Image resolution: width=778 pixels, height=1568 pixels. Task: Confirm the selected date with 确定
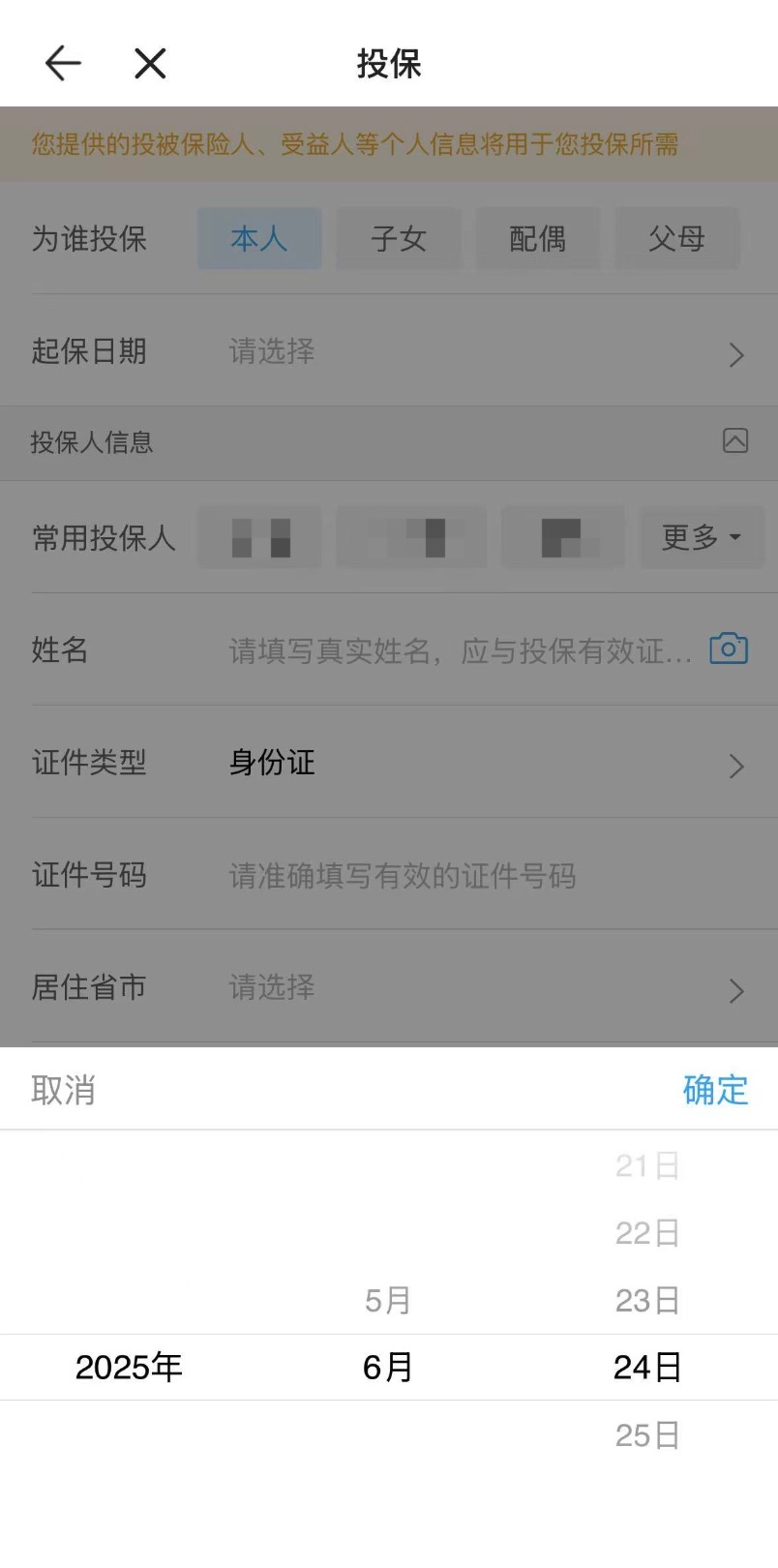[x=715, y=1090]
